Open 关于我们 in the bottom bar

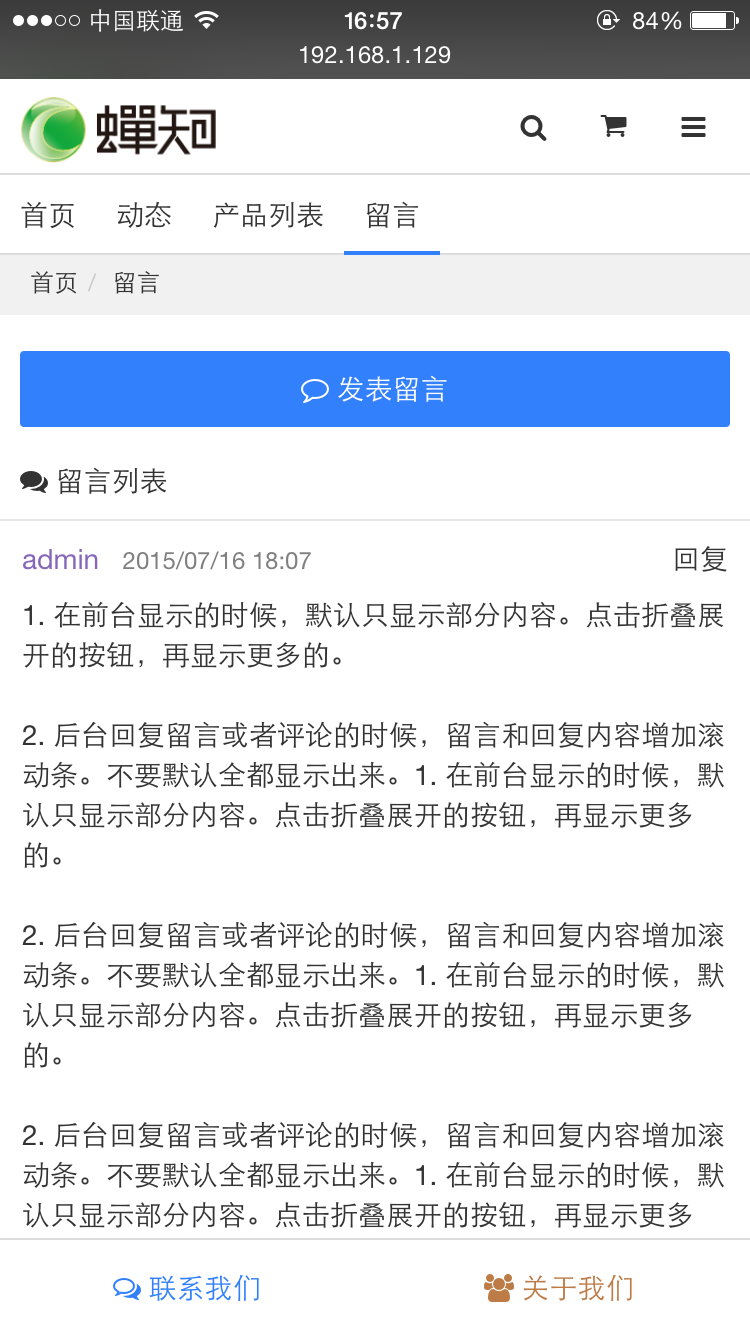pyautogui.click(x=559, y=1288)
